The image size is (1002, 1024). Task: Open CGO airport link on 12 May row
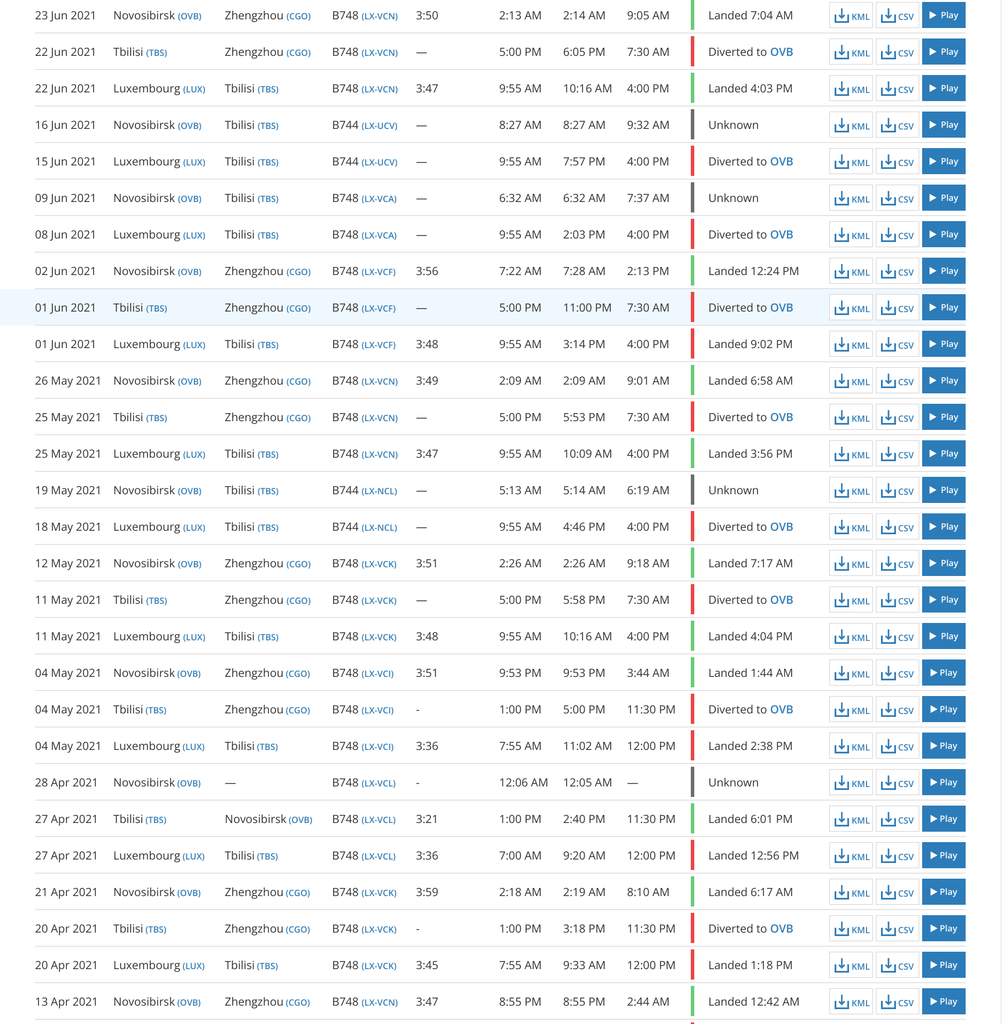[x=298, y=564]
